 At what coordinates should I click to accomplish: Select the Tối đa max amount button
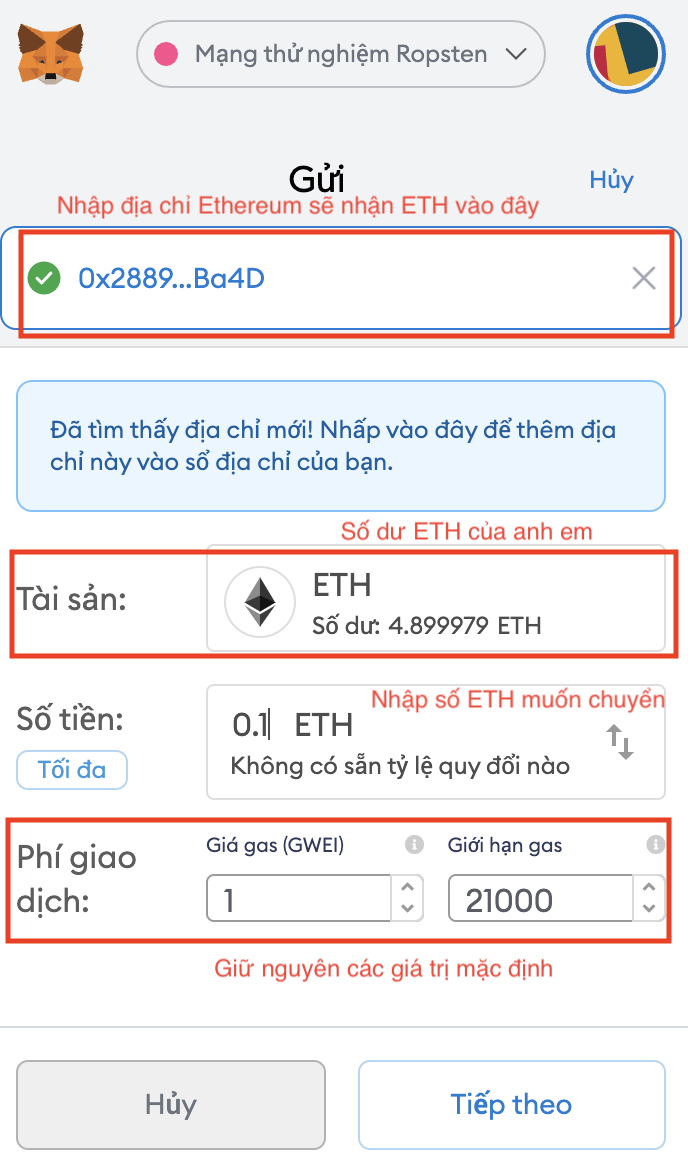(x=72, y=770)
